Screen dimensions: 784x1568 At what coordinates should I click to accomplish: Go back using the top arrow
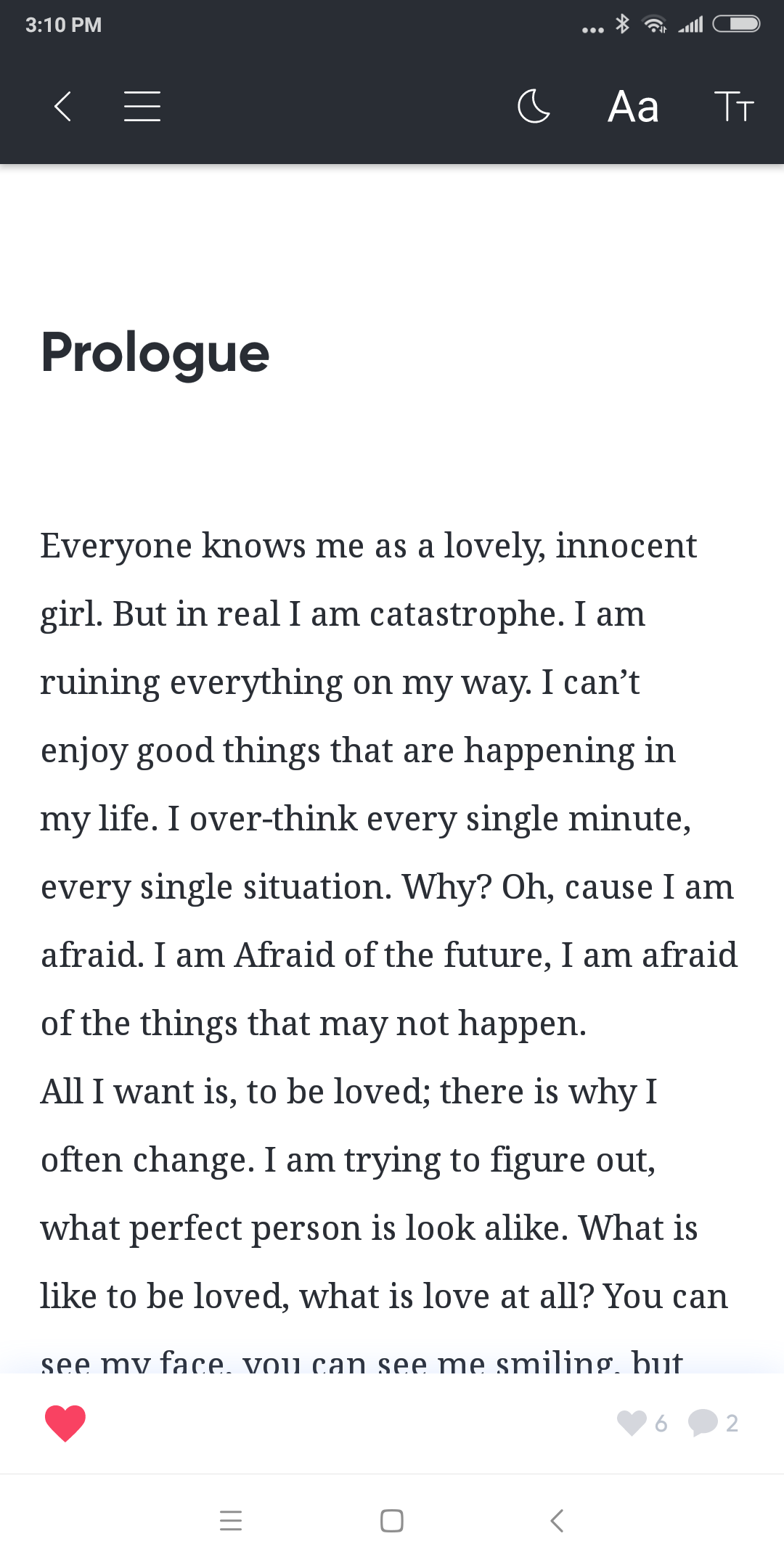pos(63,106)
